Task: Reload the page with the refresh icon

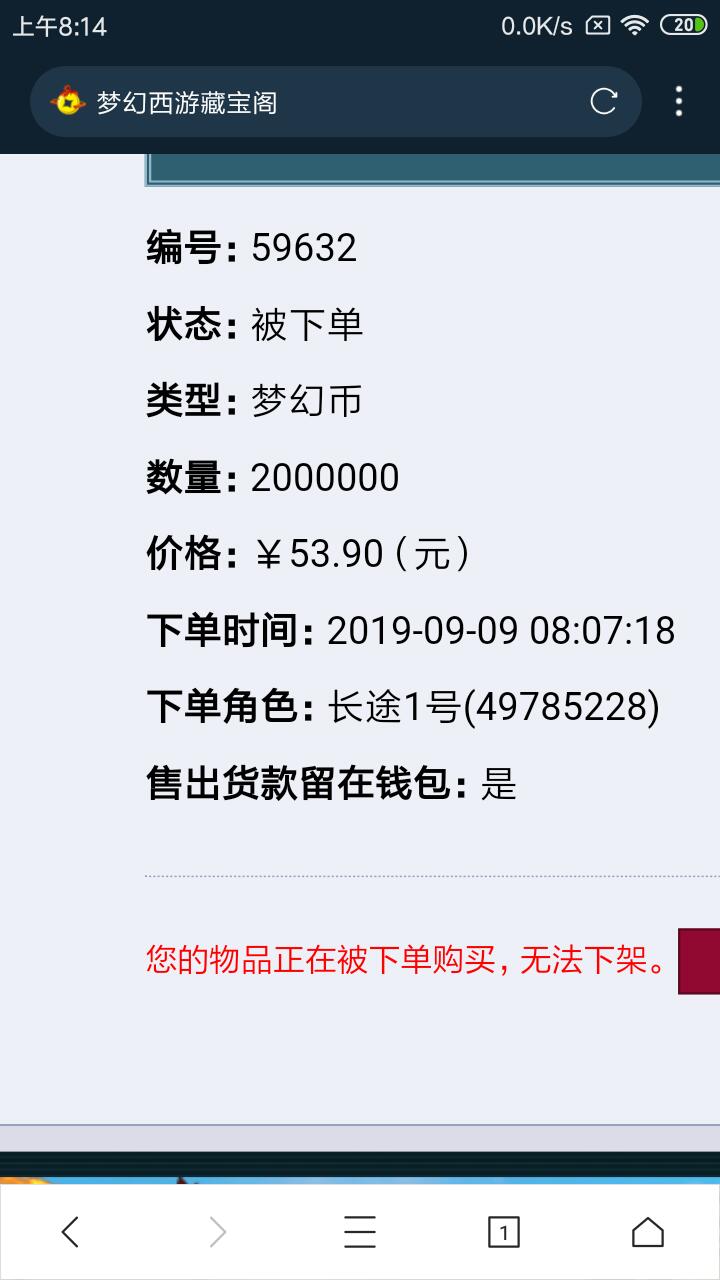Action: (x=603, y=101)
